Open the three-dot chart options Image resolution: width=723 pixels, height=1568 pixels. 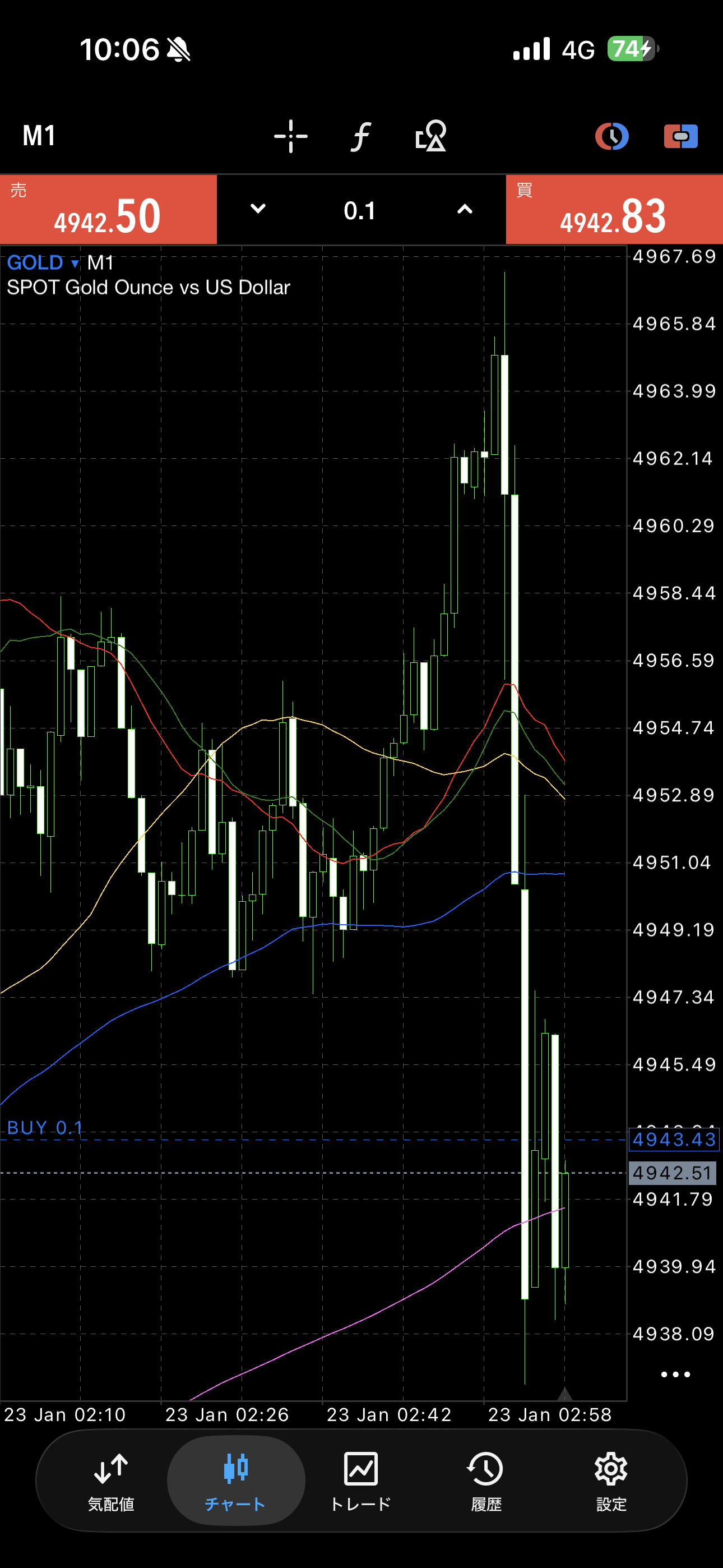tap(675, 1375)
